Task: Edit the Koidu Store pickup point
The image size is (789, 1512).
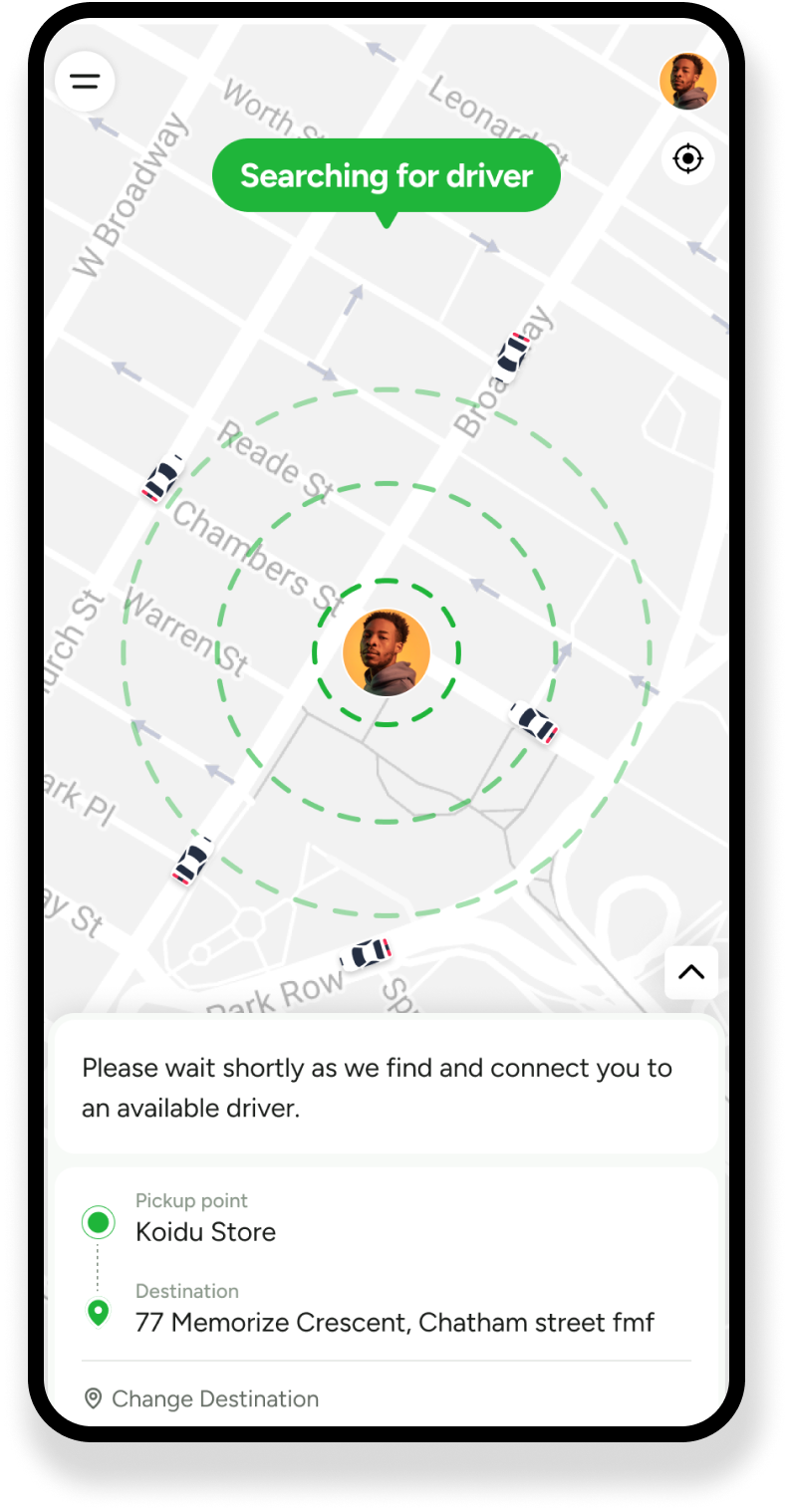Action: (205, 1231)
